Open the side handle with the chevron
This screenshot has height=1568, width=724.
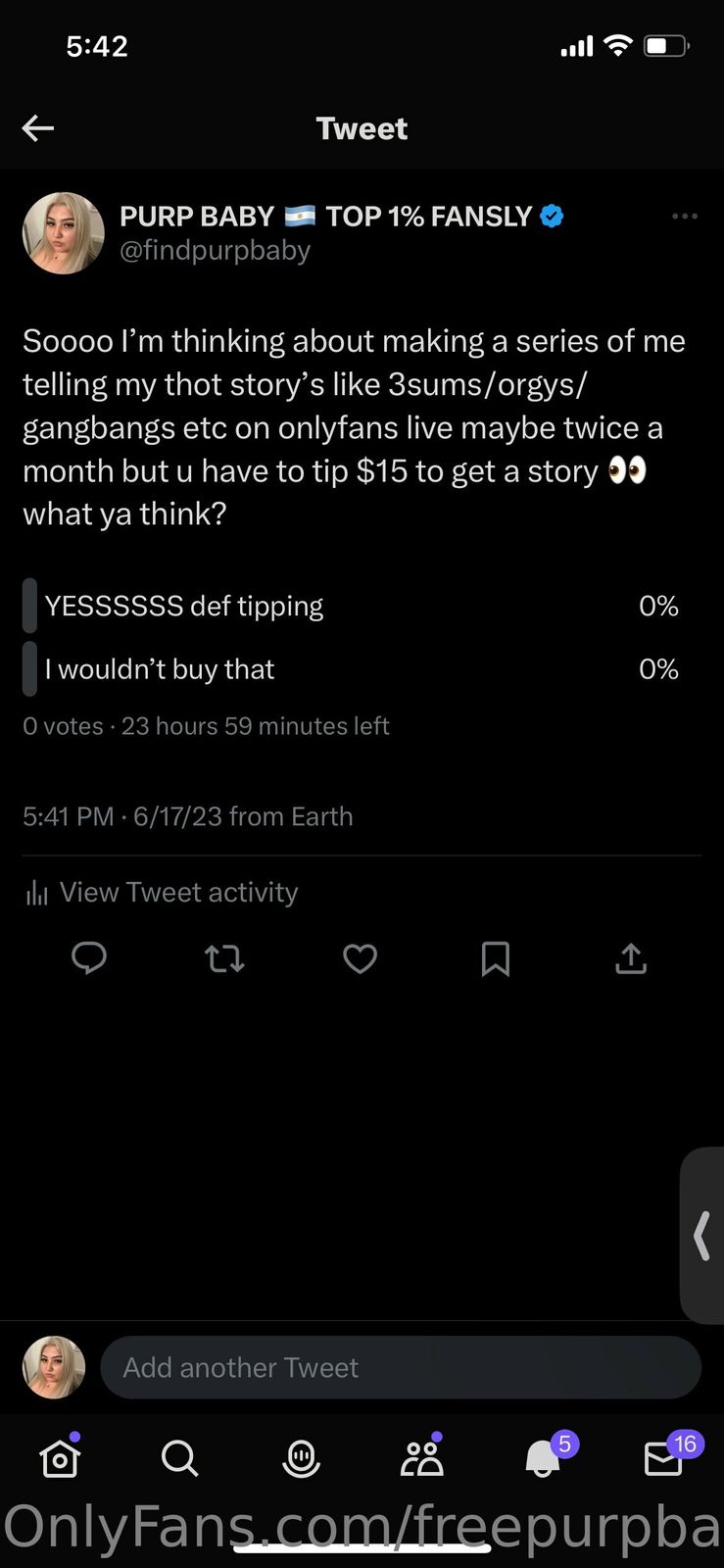701,1235
